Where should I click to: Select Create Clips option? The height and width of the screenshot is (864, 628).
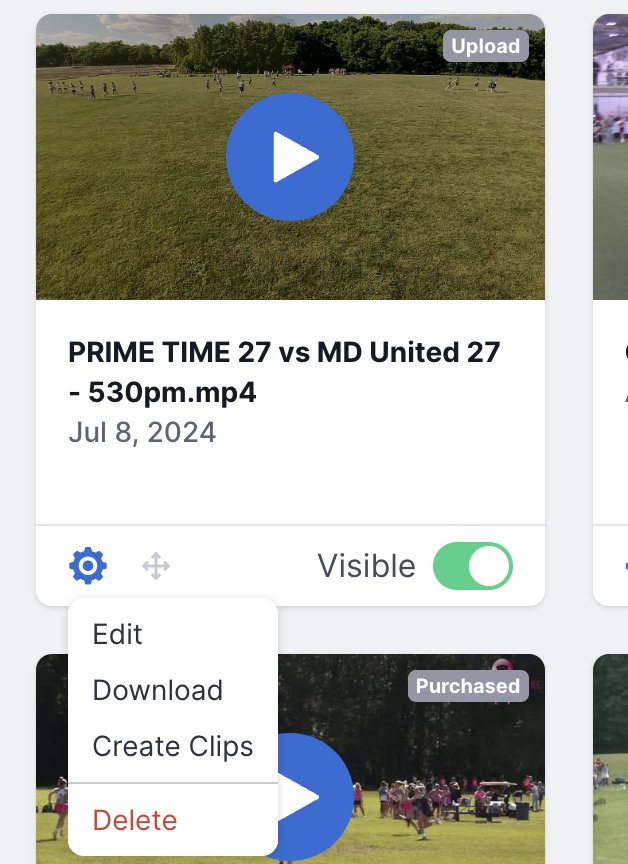(x=172, y=746)
